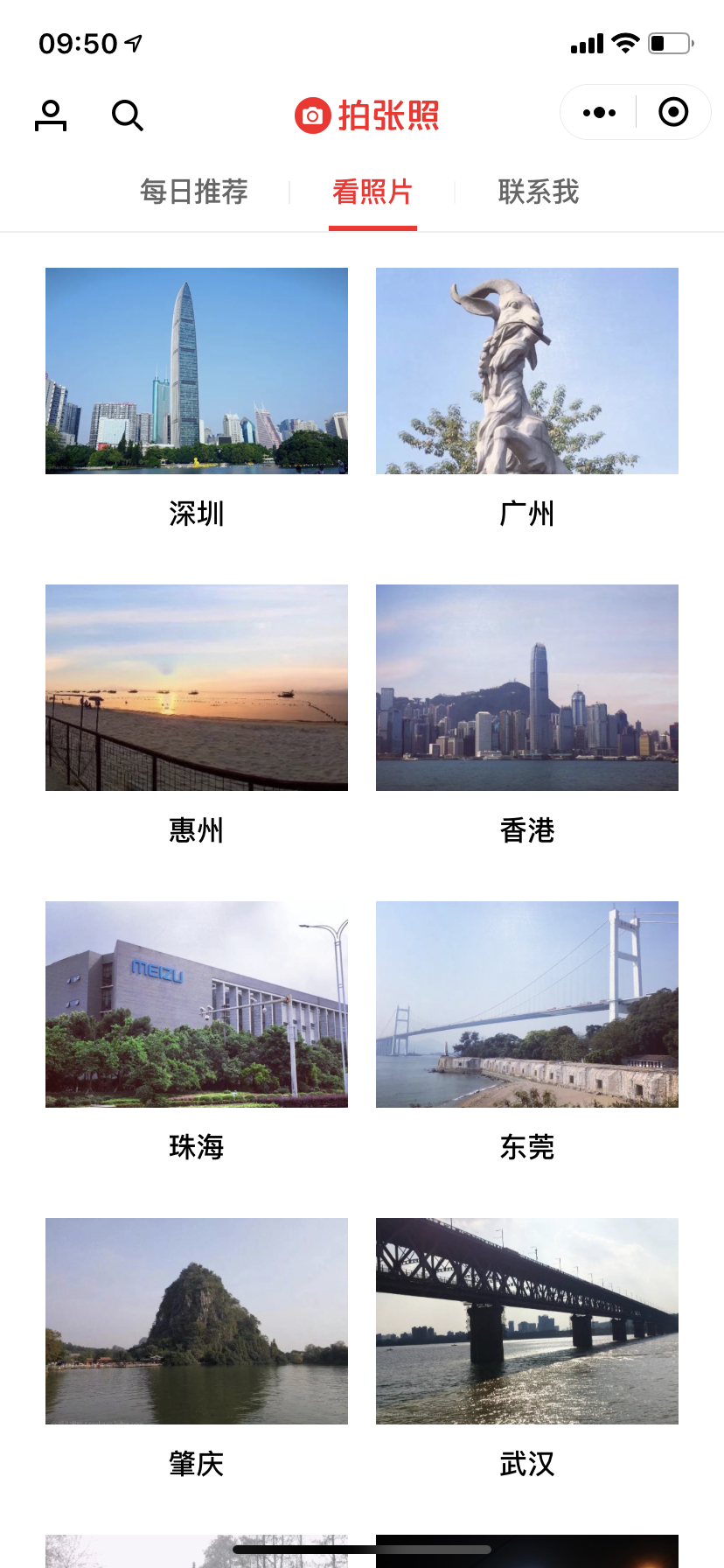Switch to the 联系我 tab

[539, 192]
